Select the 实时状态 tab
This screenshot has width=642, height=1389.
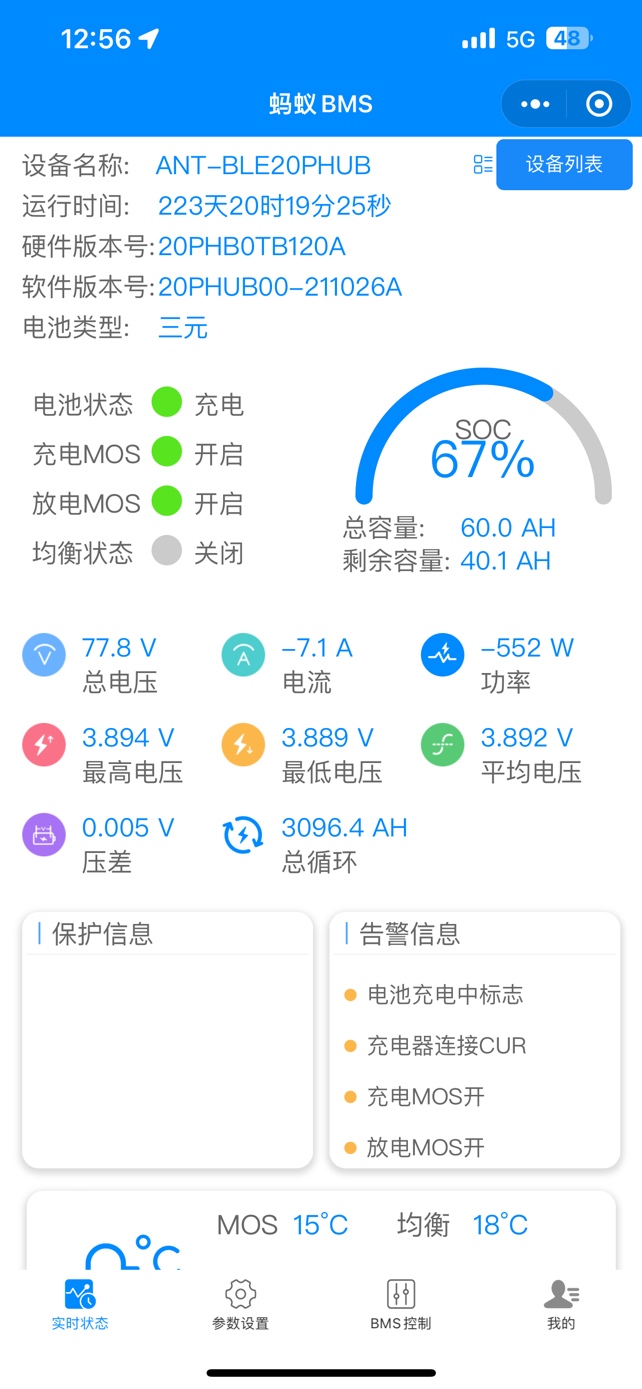[80, 1305]
